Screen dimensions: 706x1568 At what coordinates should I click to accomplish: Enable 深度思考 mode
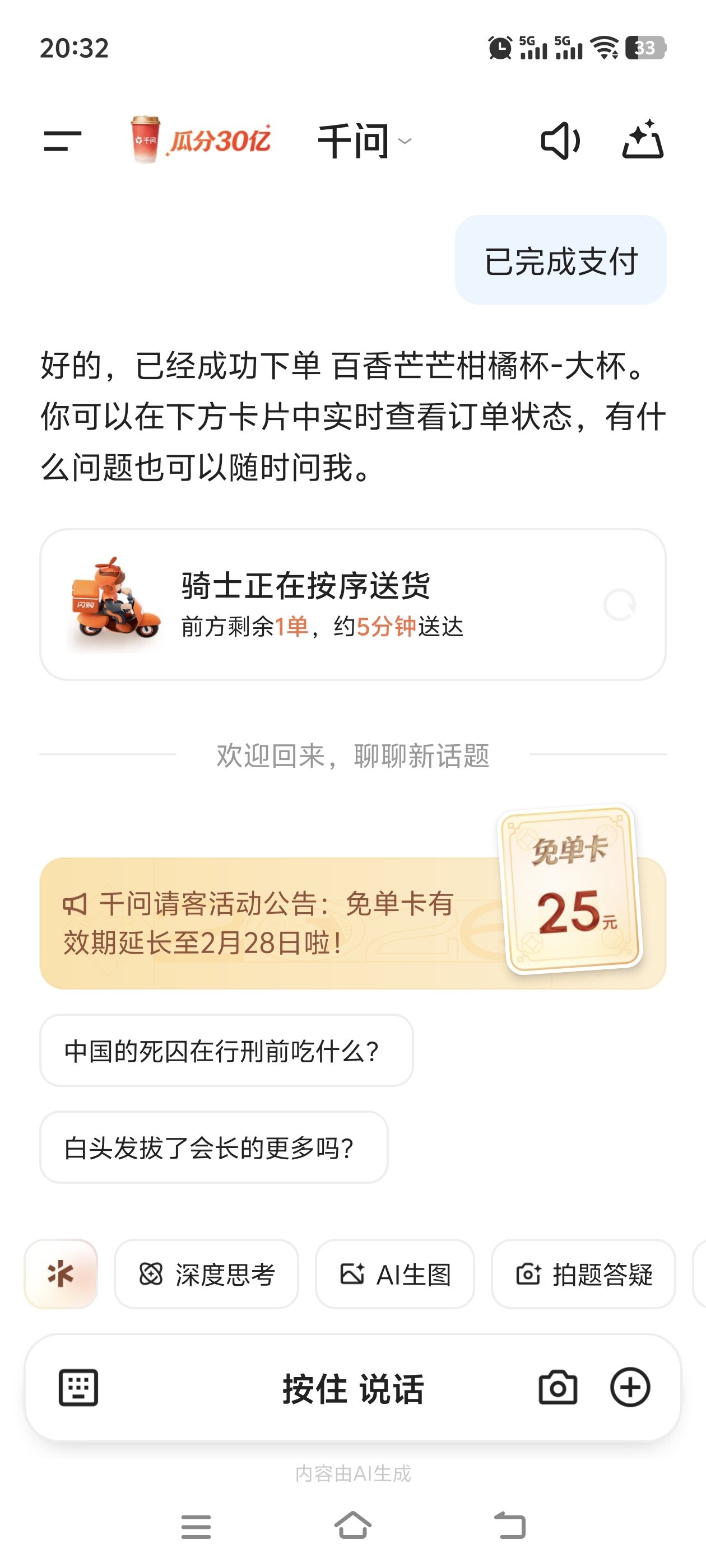(x=207, y=1274)
